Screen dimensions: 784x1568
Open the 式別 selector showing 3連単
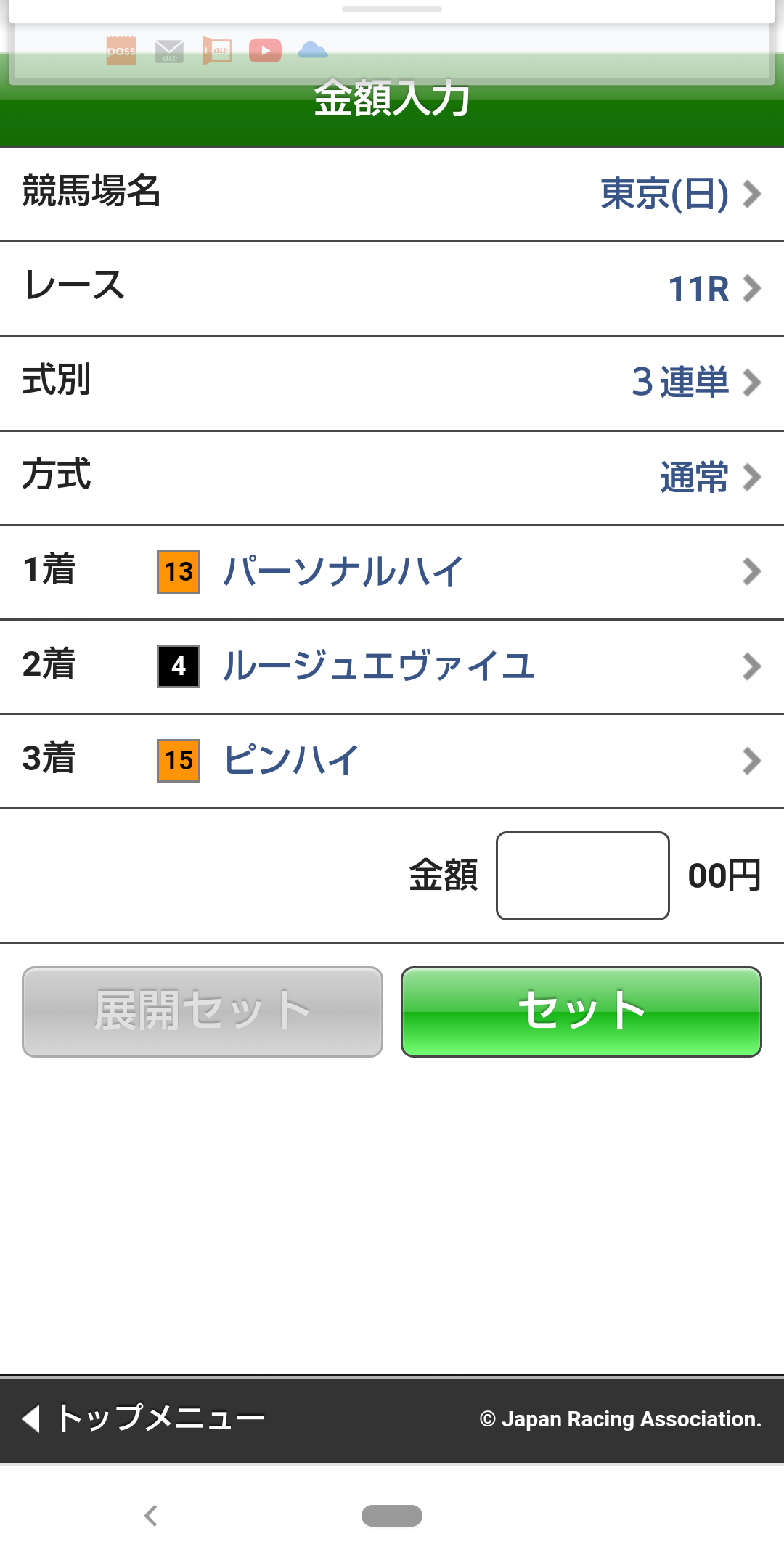[x=392, y=383]
